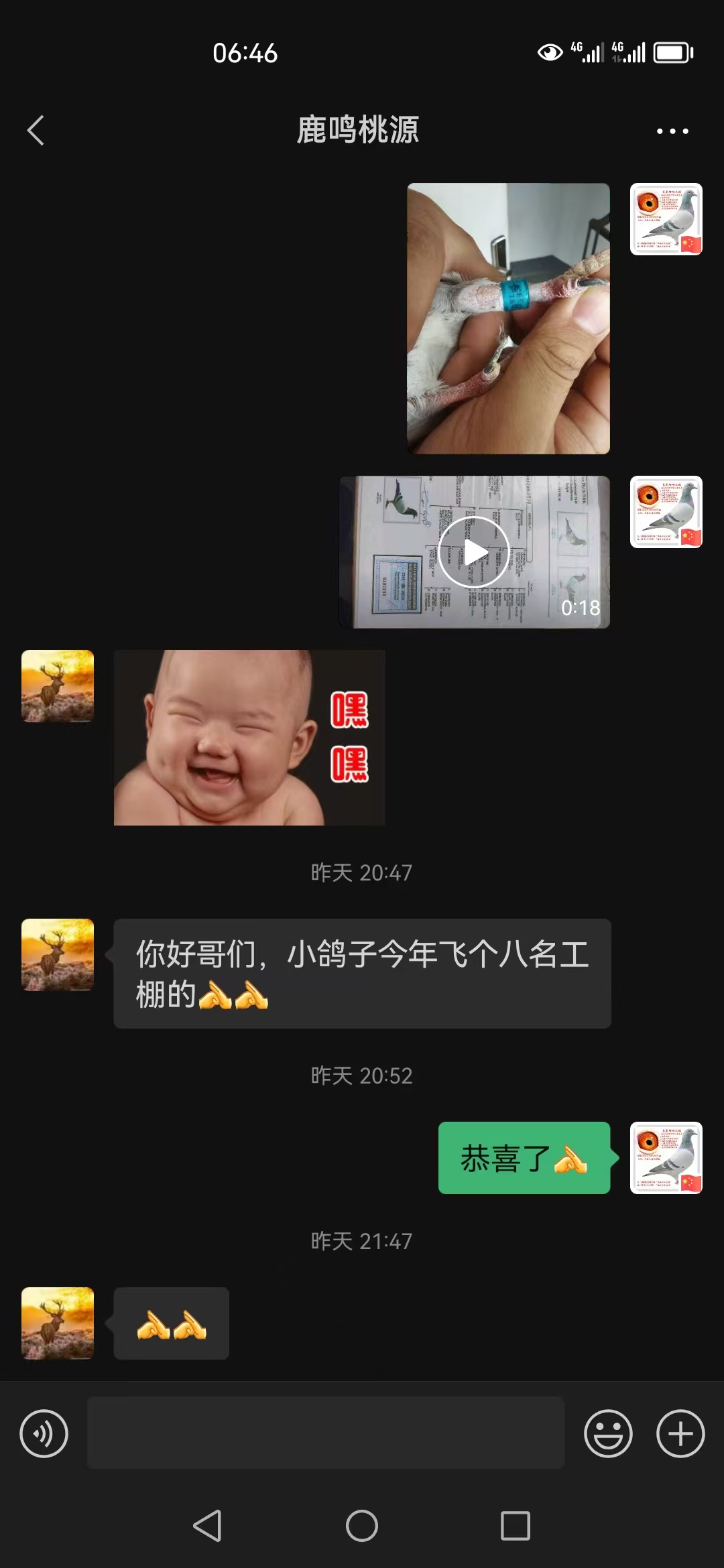Image resolution: width=724 pixels, height=1568 pixels.
Task: Tap the system home button
Action: [362, 1526]
